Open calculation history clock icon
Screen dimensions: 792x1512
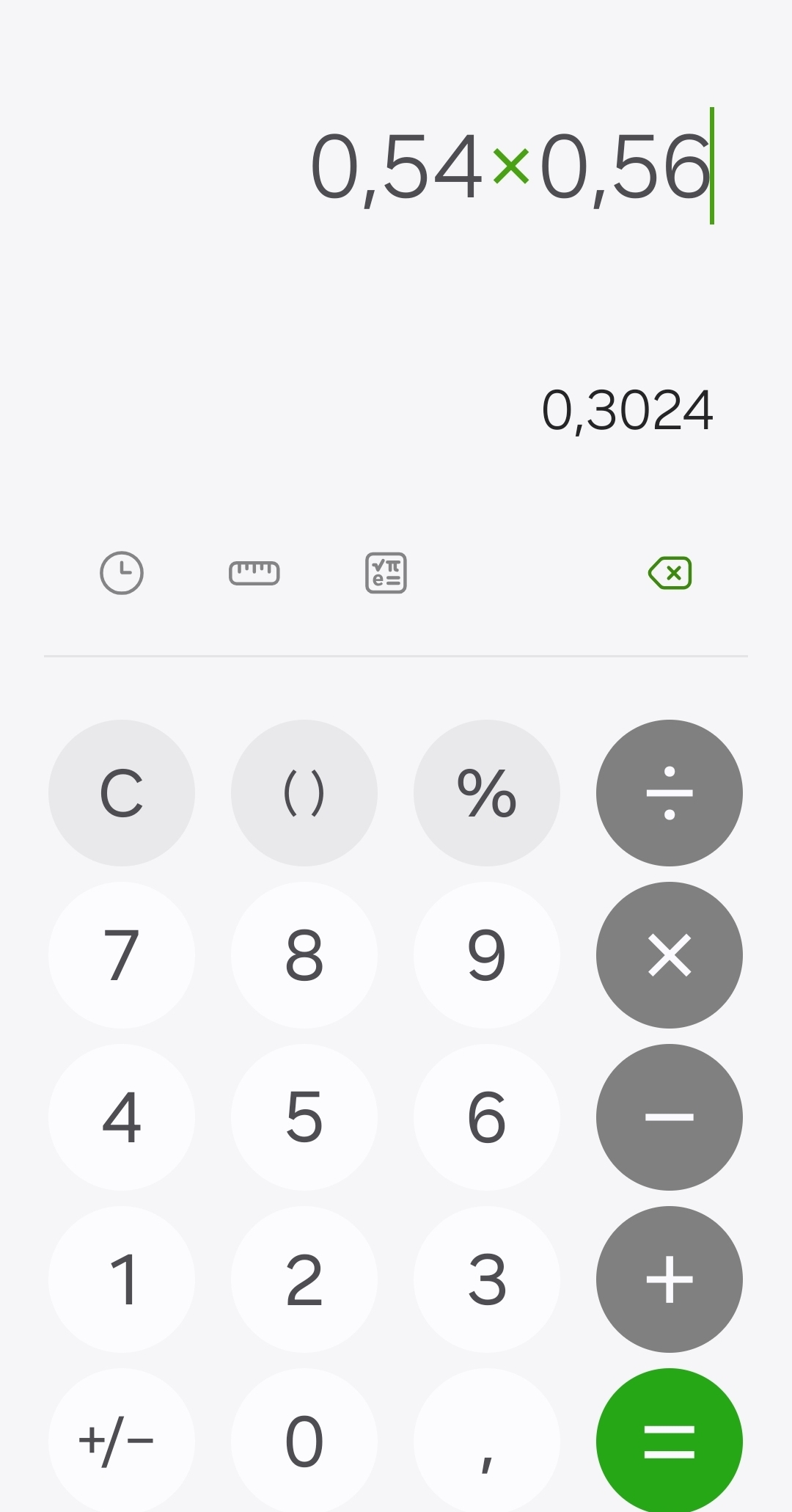[121, 573]
